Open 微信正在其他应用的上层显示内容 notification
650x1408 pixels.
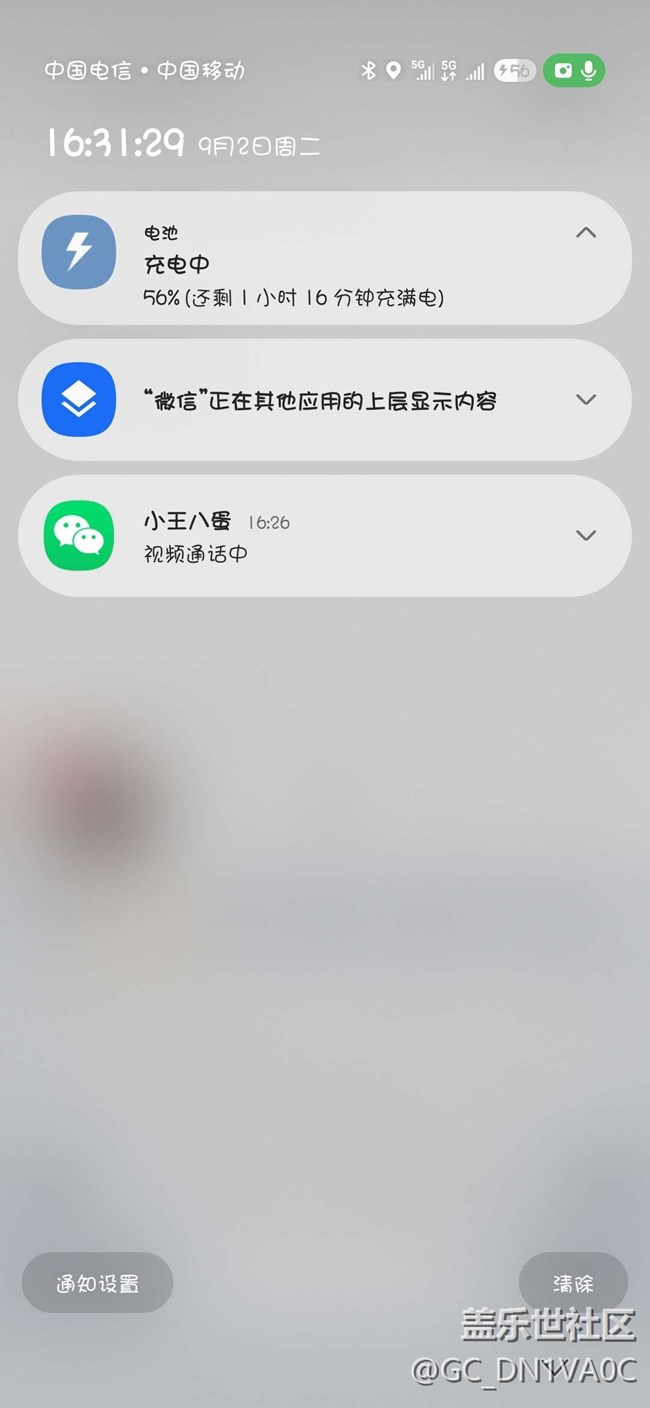pos(320,401)
